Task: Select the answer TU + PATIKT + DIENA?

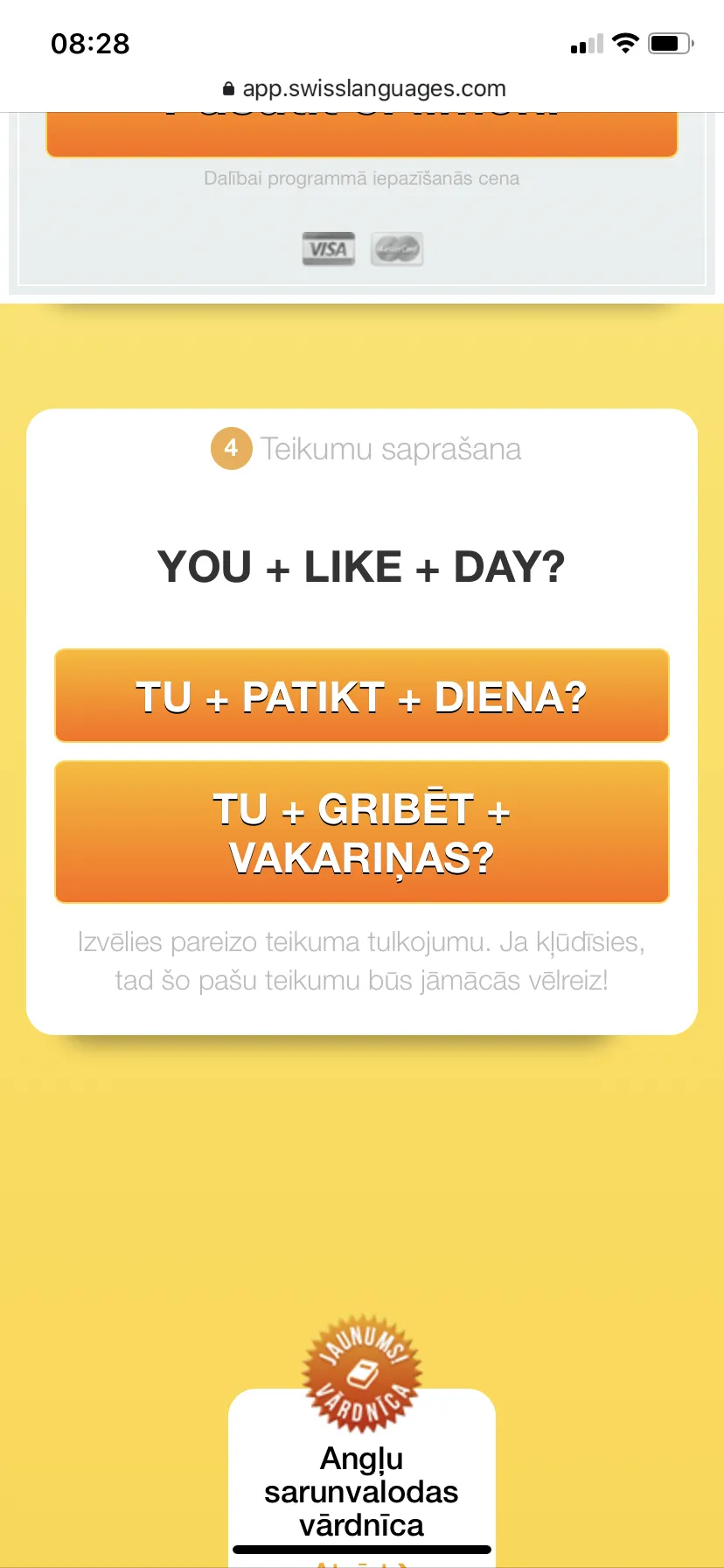Action: pos(362,696)
